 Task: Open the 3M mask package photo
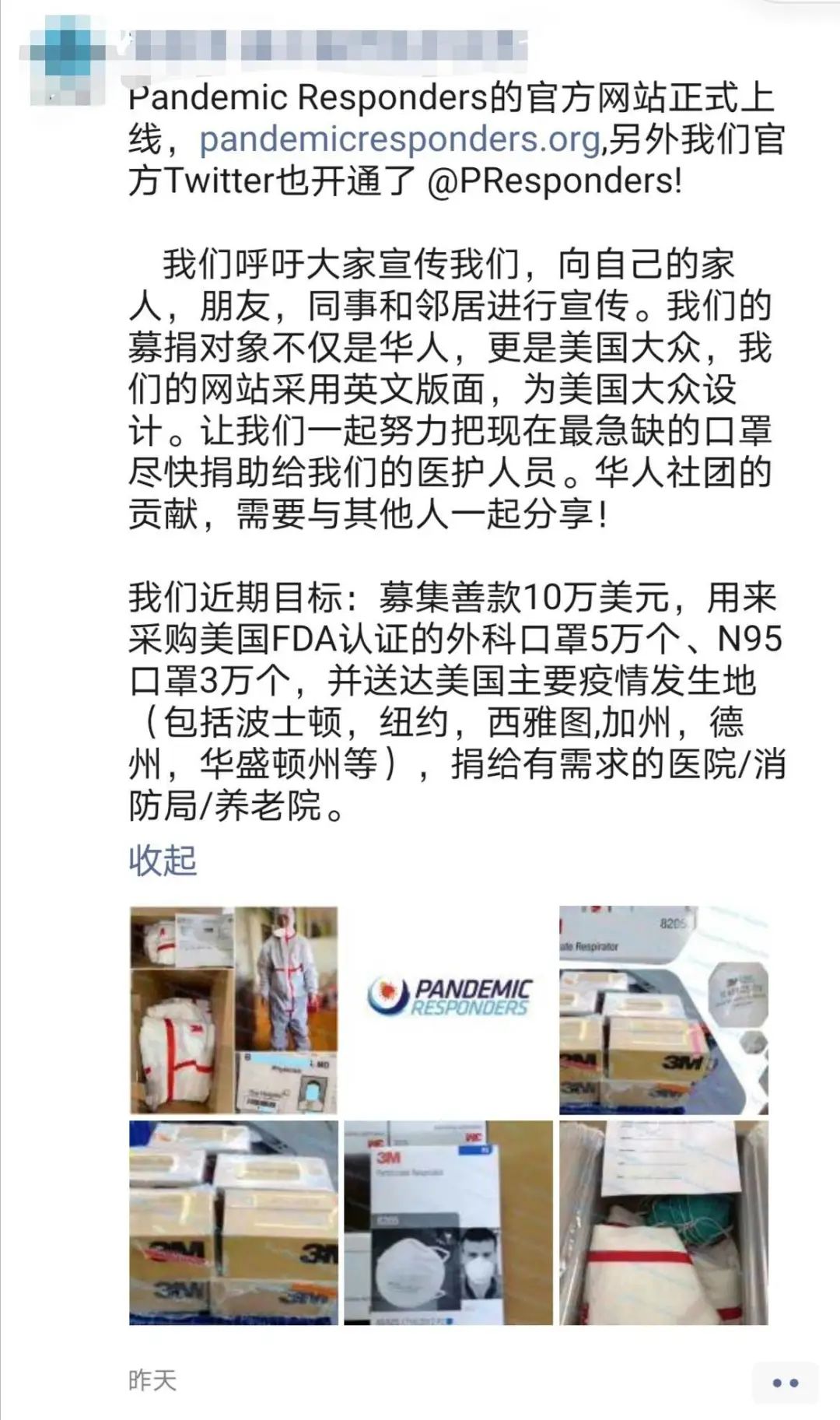coord(449,1222)
